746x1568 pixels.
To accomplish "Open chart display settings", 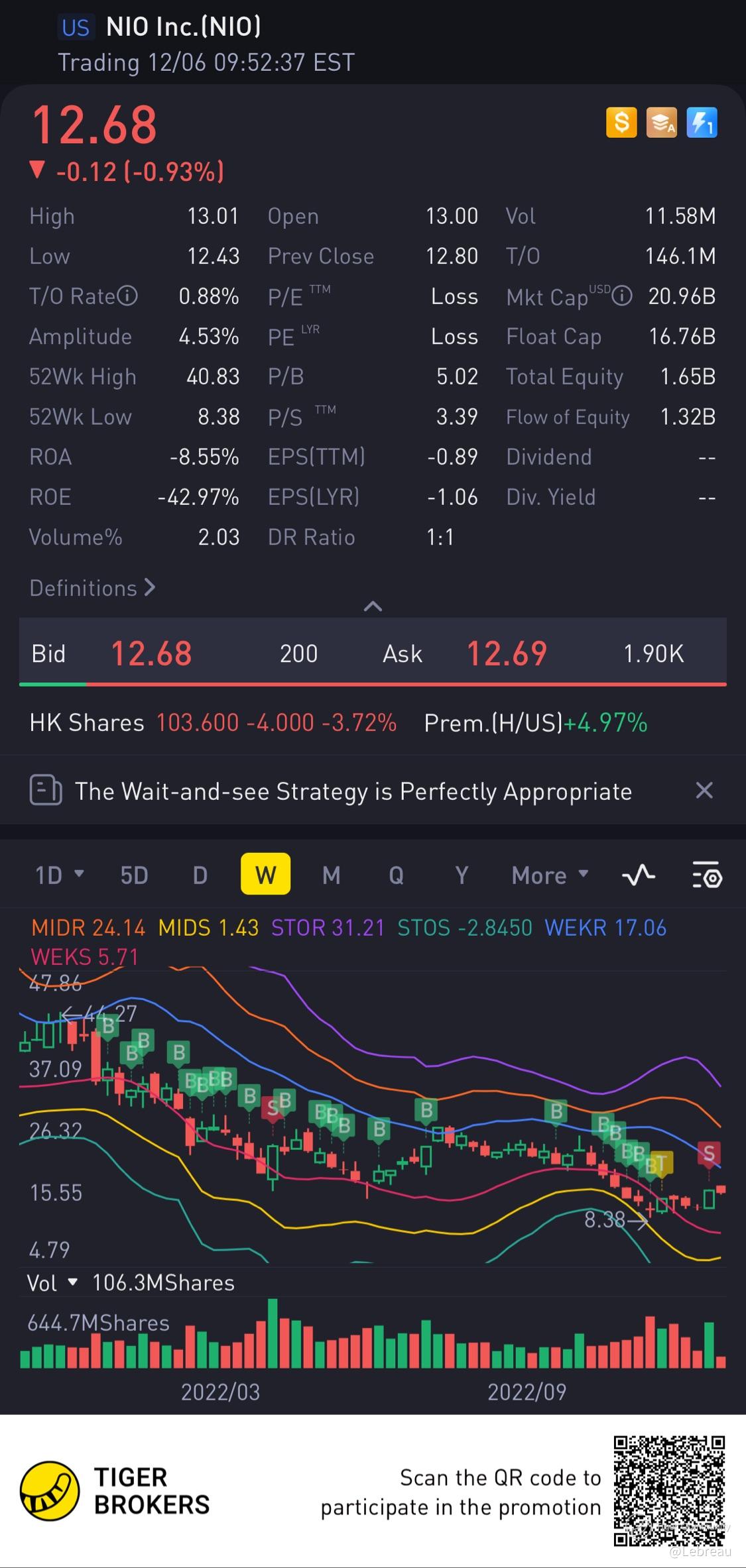I will (707, 875).
